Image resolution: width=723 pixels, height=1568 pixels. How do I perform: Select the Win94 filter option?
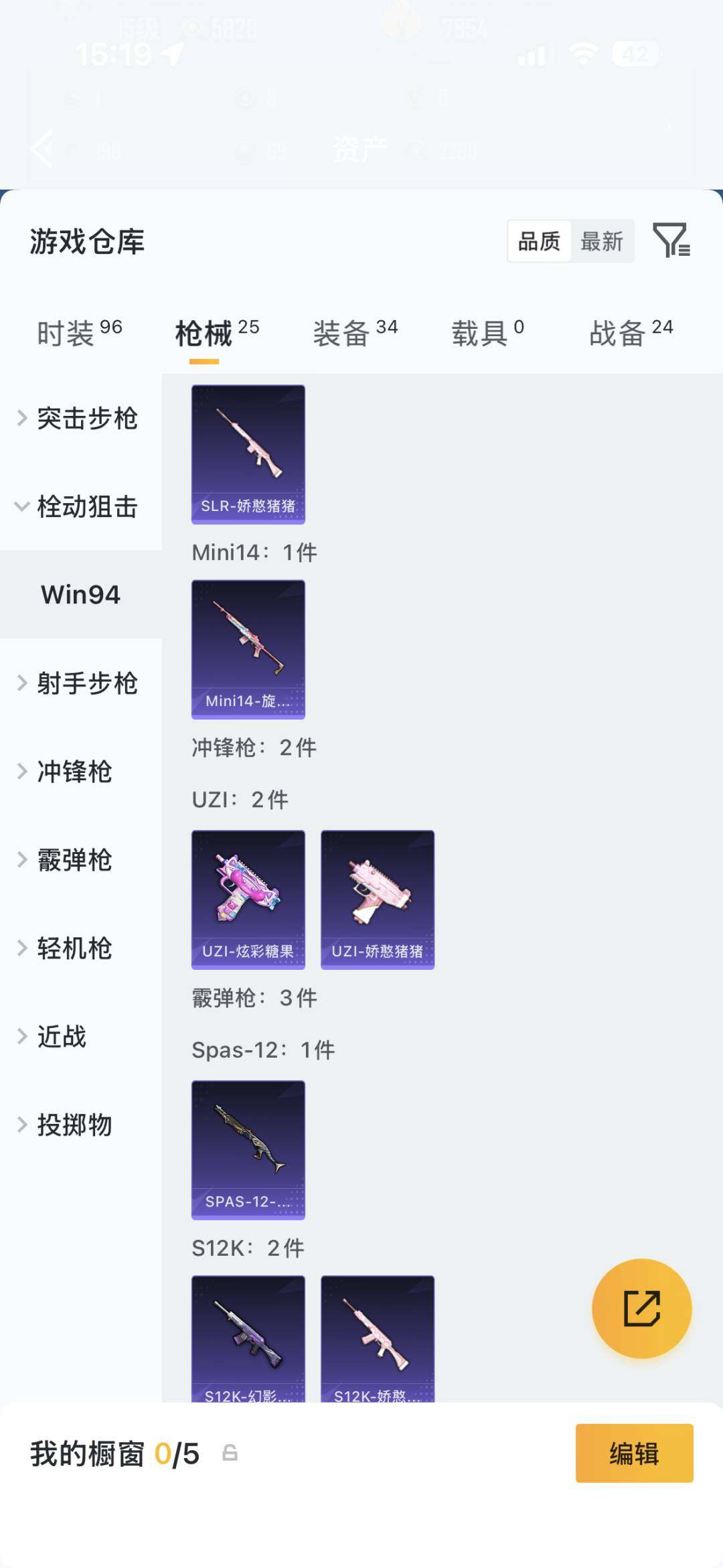[80, 593]
